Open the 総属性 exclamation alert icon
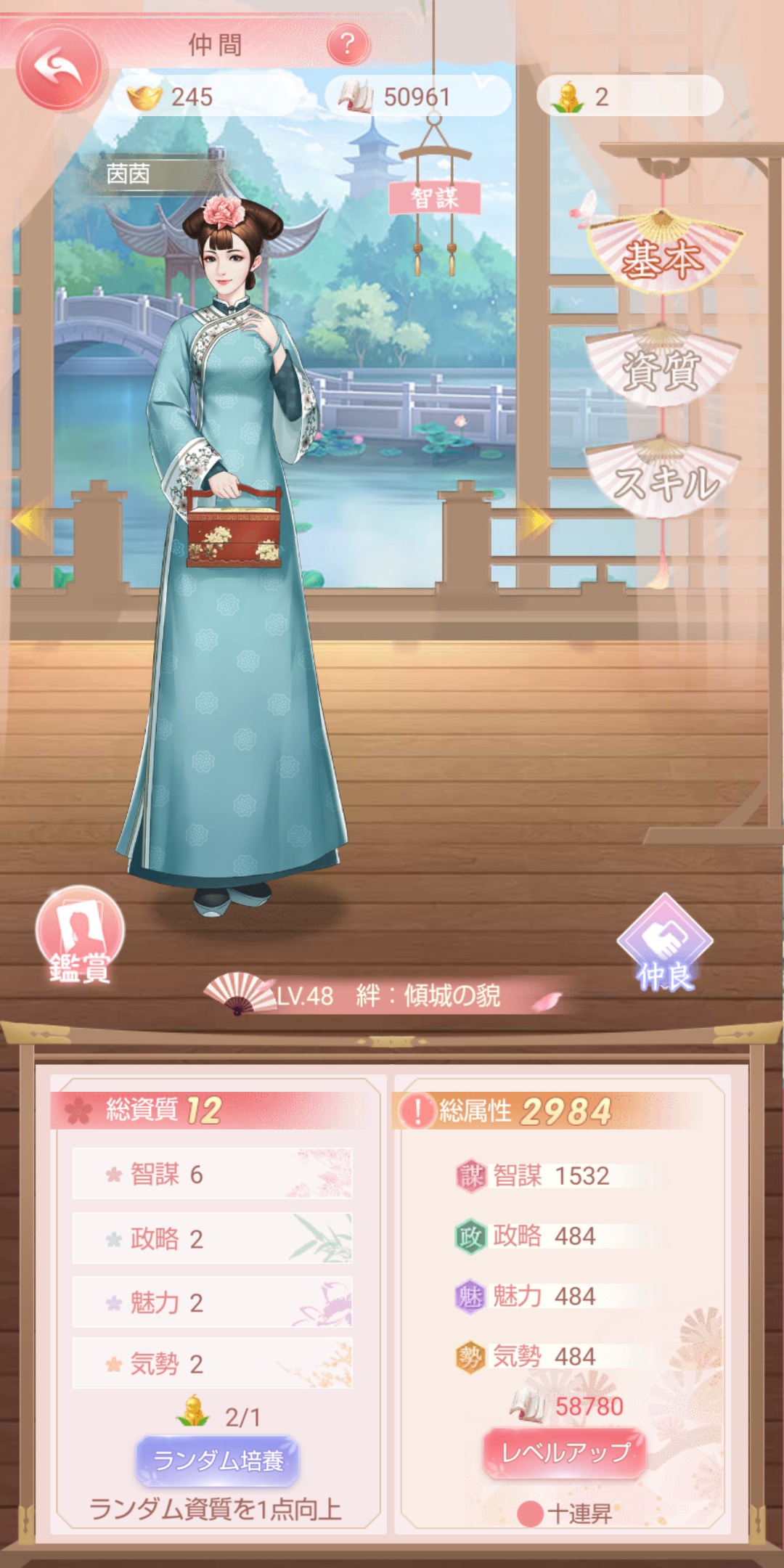Viewport: 784px width, 1568px height. 417,1111
